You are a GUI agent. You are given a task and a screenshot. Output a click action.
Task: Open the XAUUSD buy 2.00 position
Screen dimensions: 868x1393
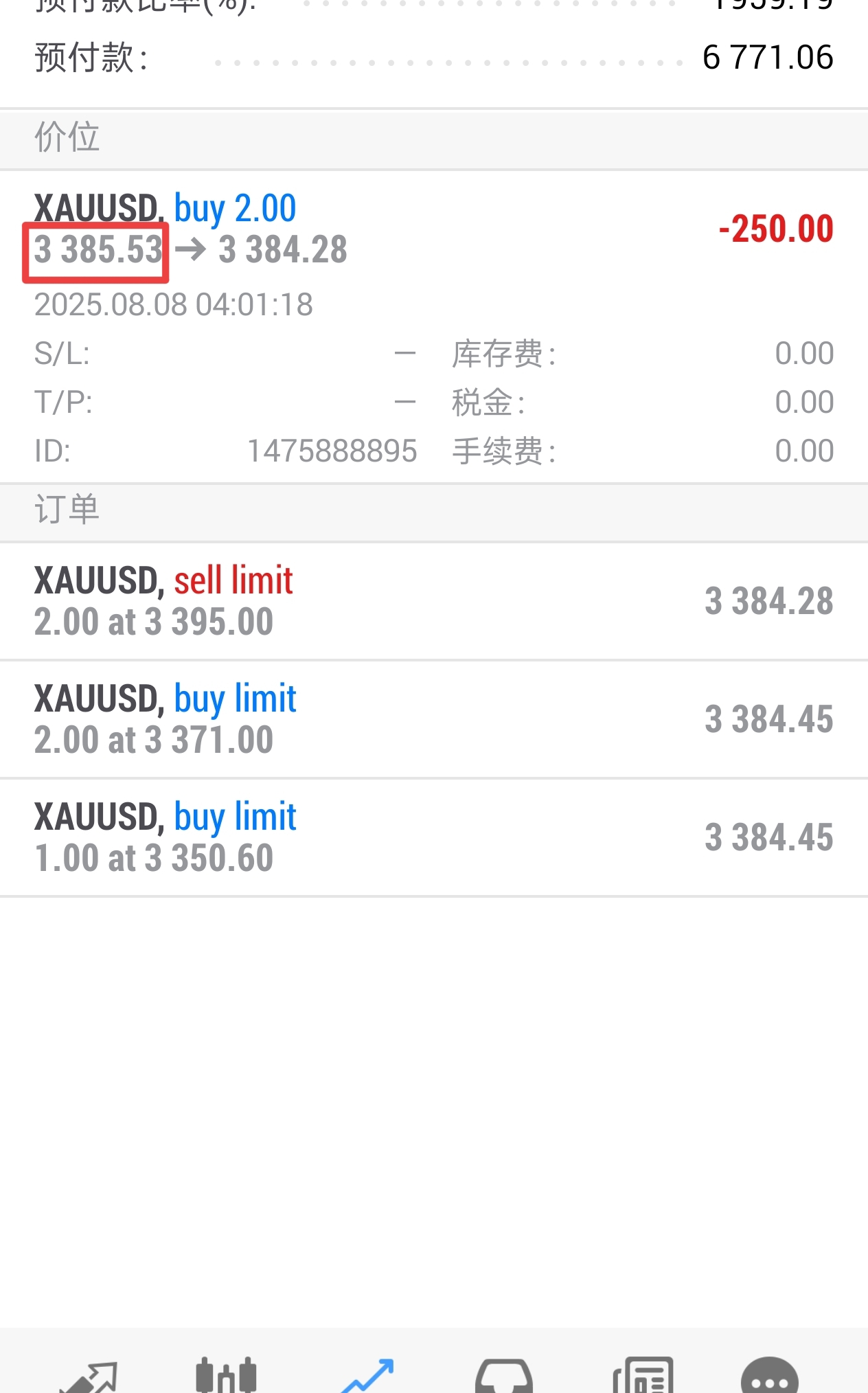pyautogui.click(x=434, y=327)
